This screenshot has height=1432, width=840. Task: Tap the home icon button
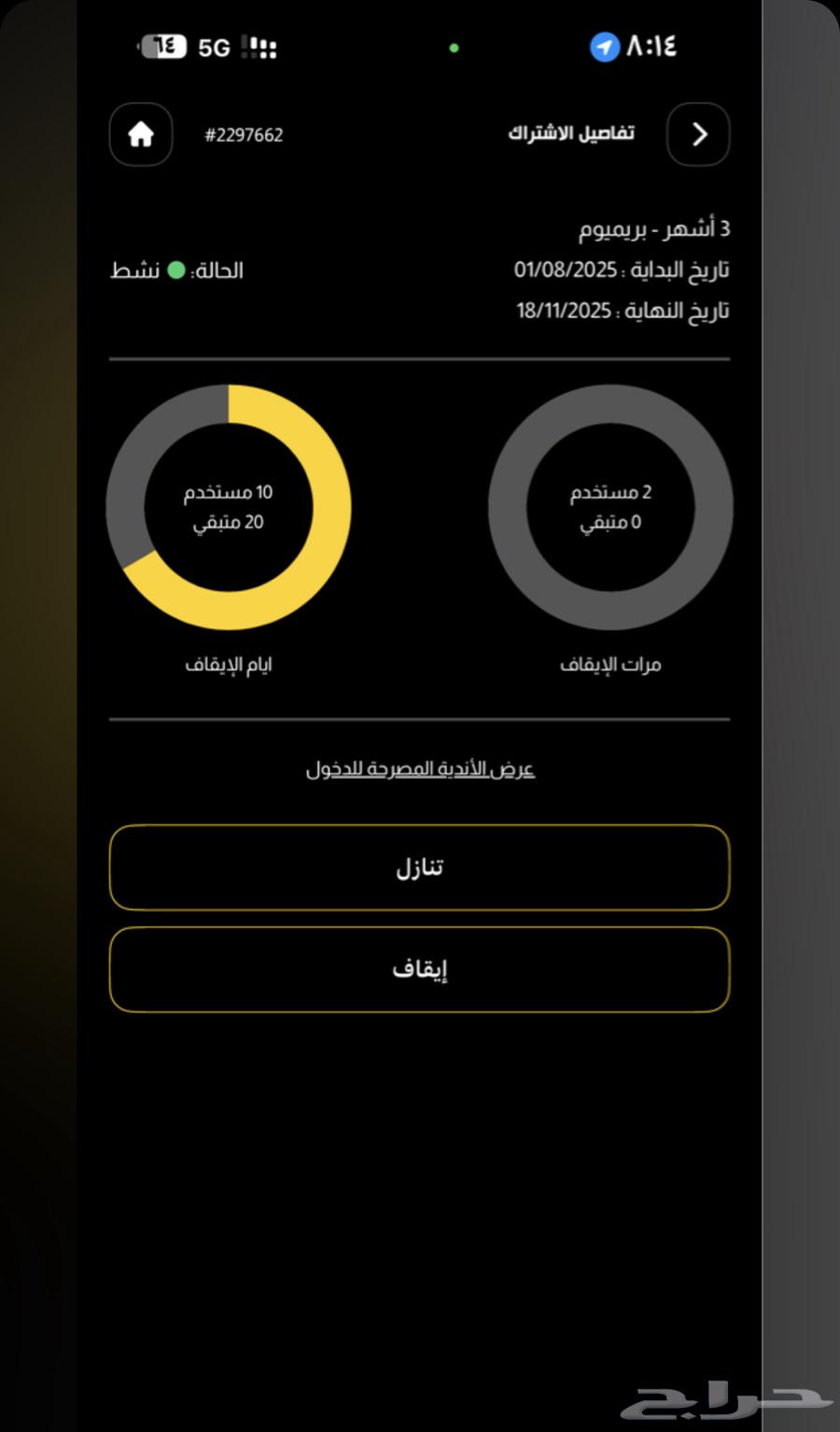[141, 134]
